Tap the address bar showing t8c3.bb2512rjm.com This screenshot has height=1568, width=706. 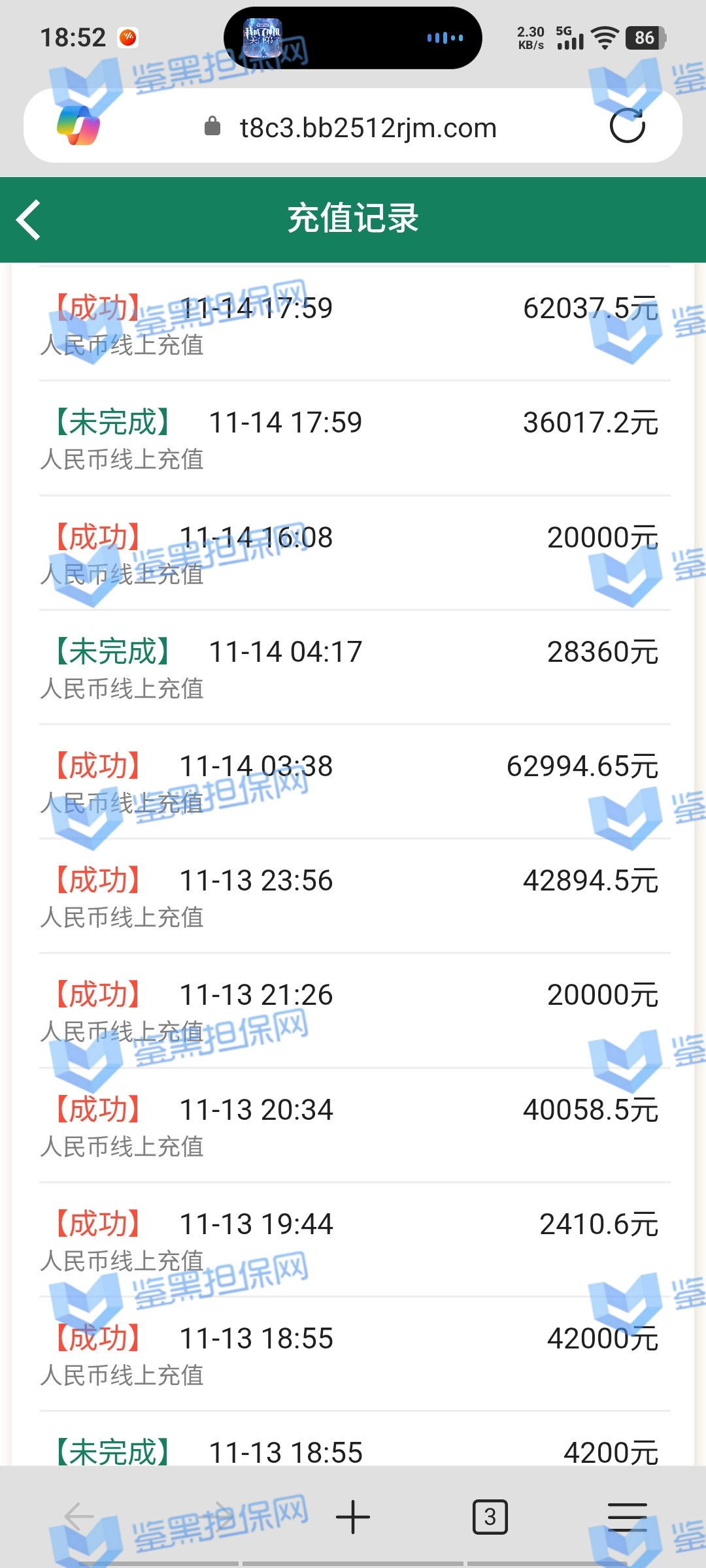[368, 127]
